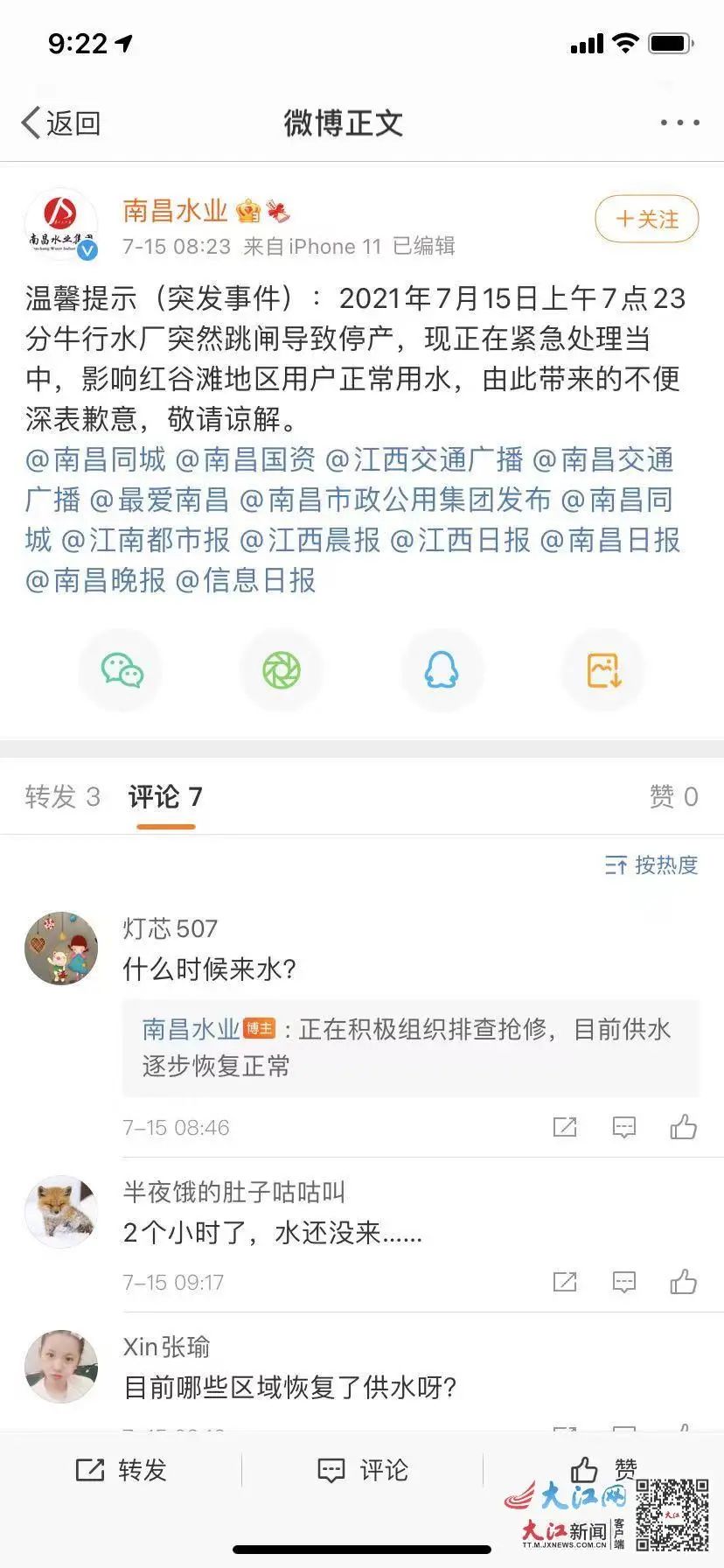Open @江西交通广播 mention link
The image size is (724, 1568).
pyautogui.click(x=424, y=459)
